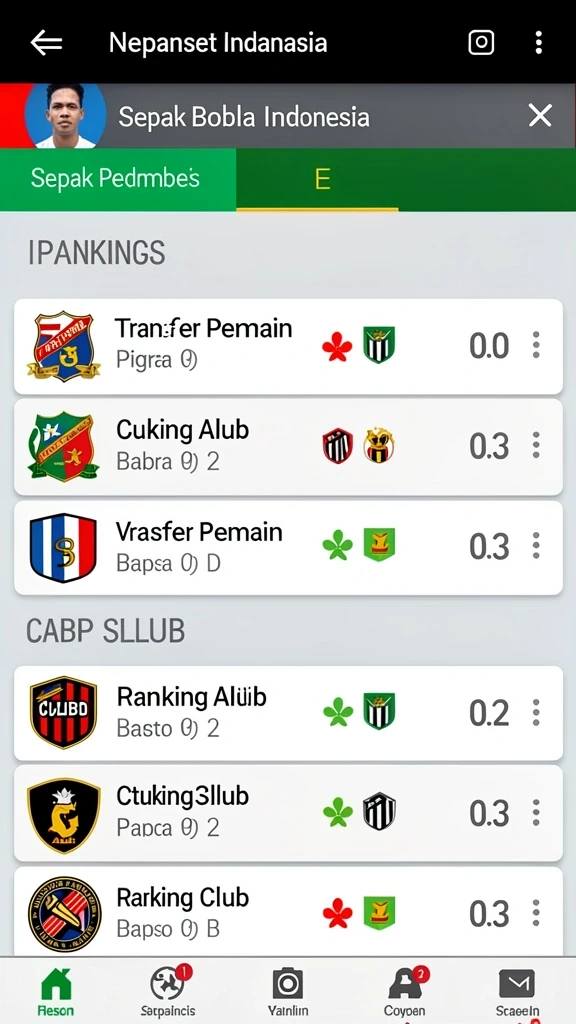Open the overflow menu in the app bar
The height and width of the screenshot is (1024, 576).
[538, 43]
